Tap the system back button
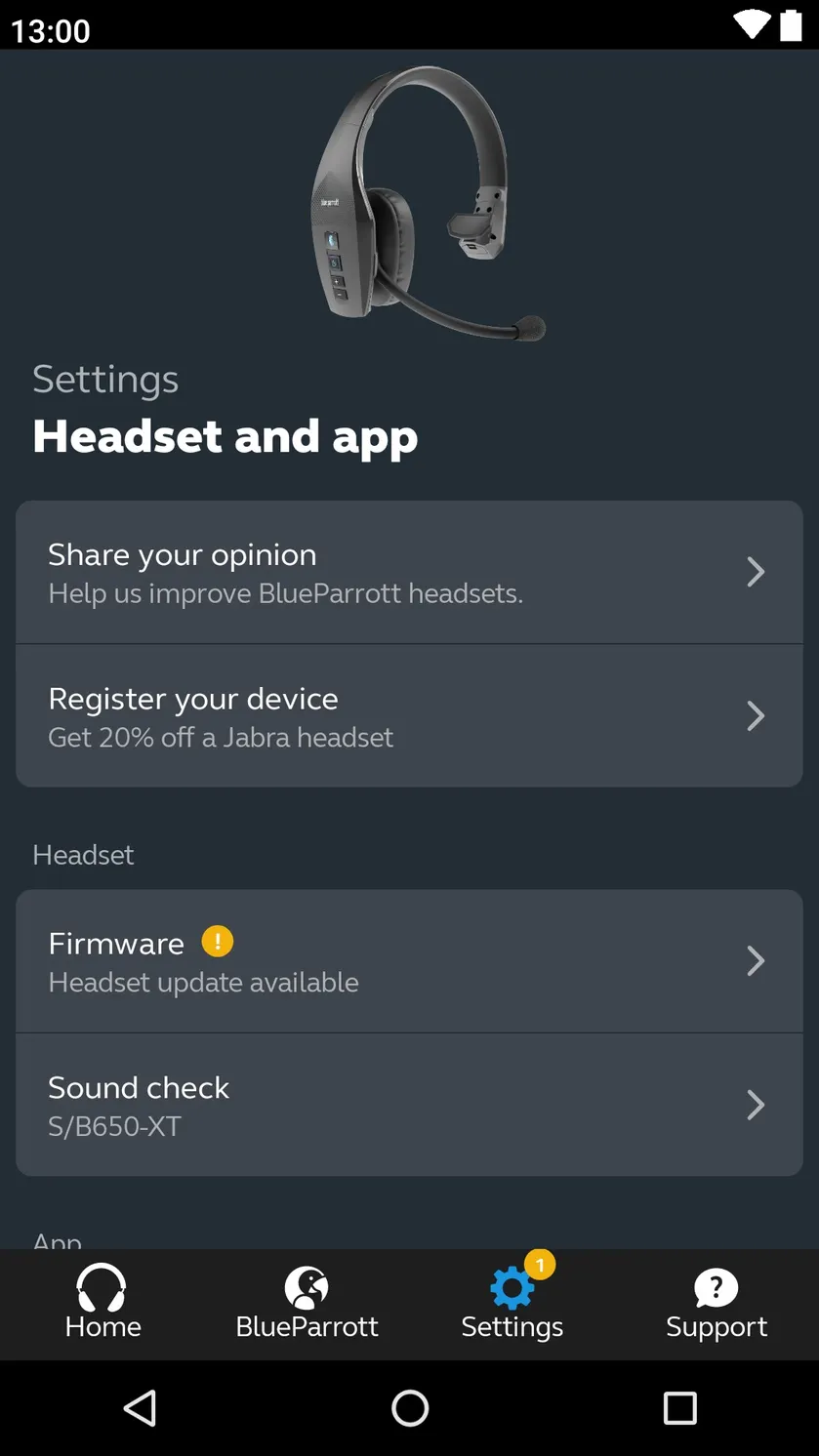Image resolution: width=819 pixels, height=1456 pixels. tap(140, 1408)
